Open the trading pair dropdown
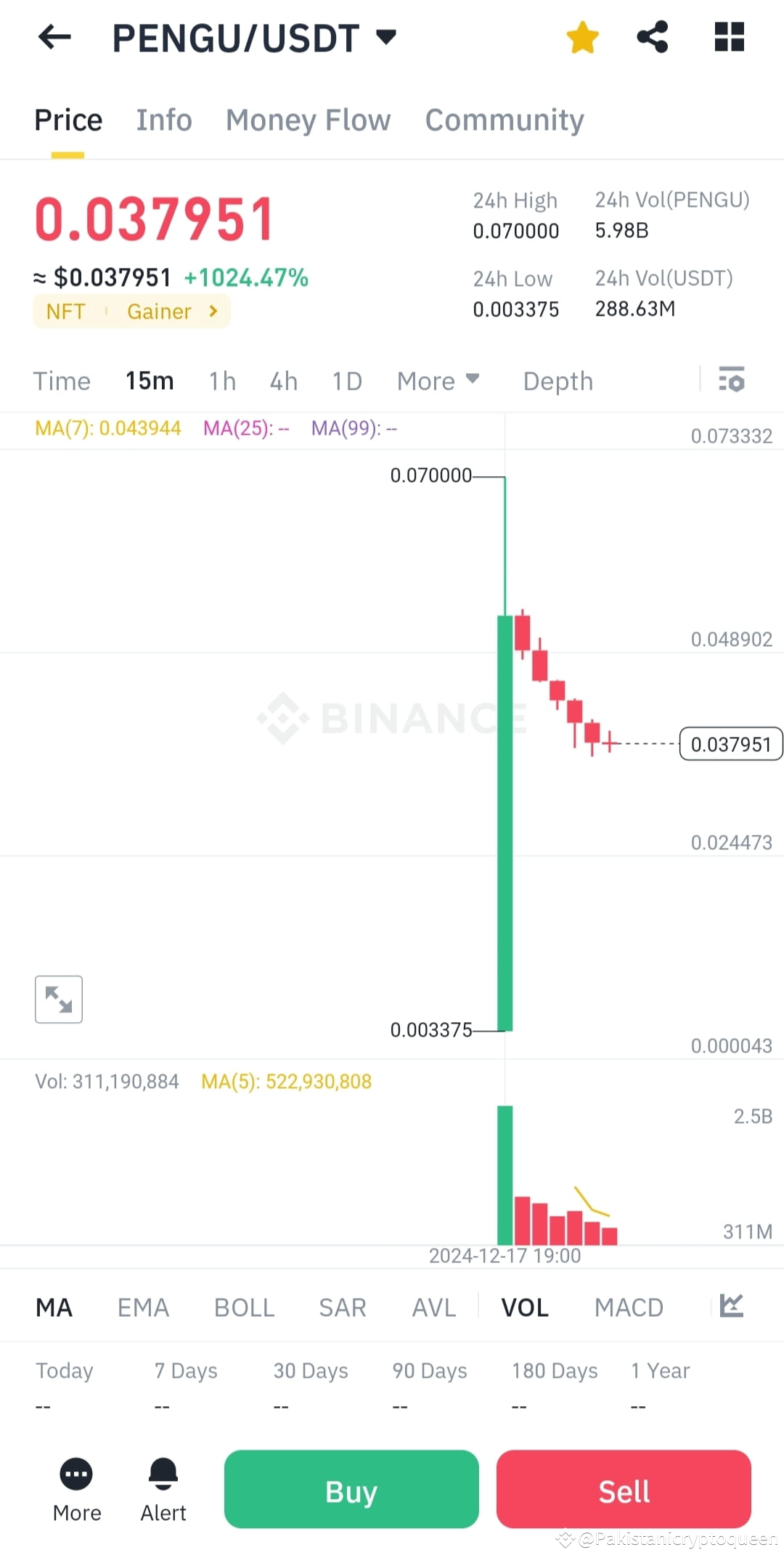The width and height of the screenshot is (784, 1555). point(385,35)
